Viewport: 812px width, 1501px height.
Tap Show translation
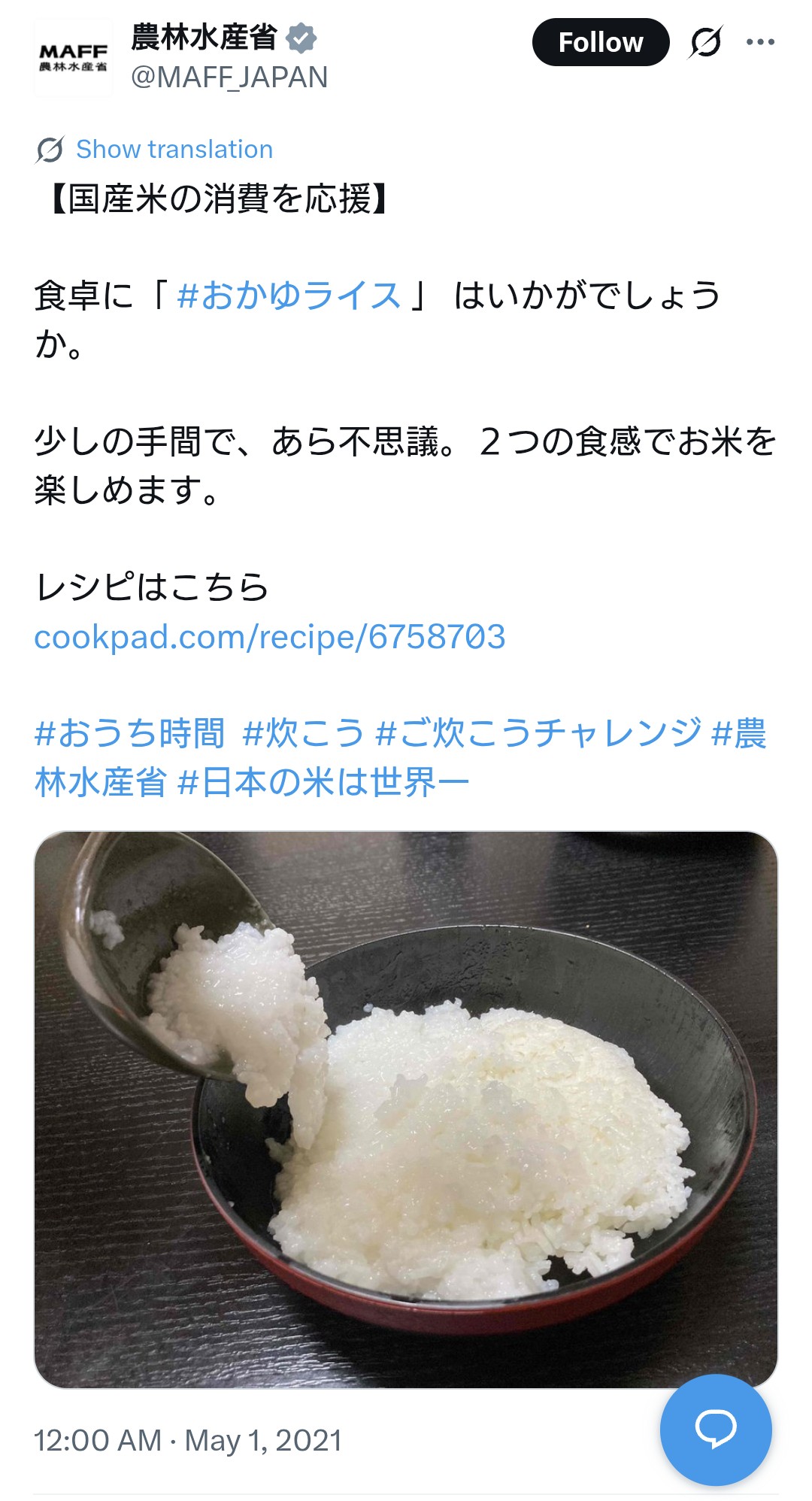174,149
